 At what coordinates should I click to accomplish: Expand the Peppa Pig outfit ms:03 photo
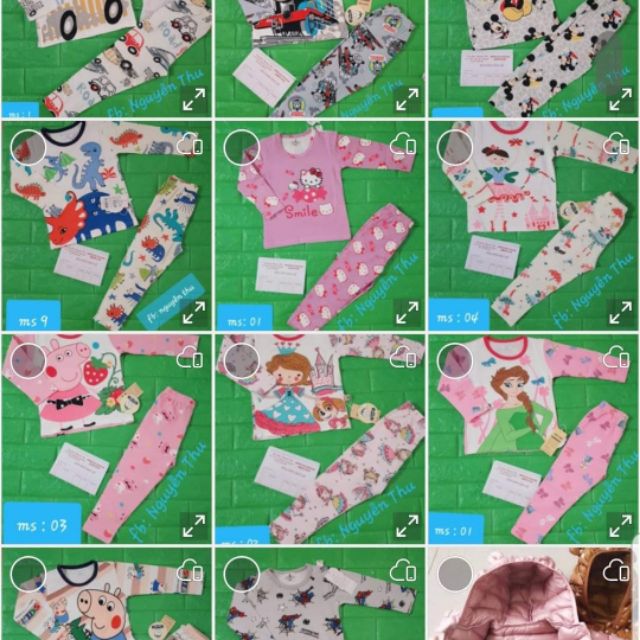[193, 524]
